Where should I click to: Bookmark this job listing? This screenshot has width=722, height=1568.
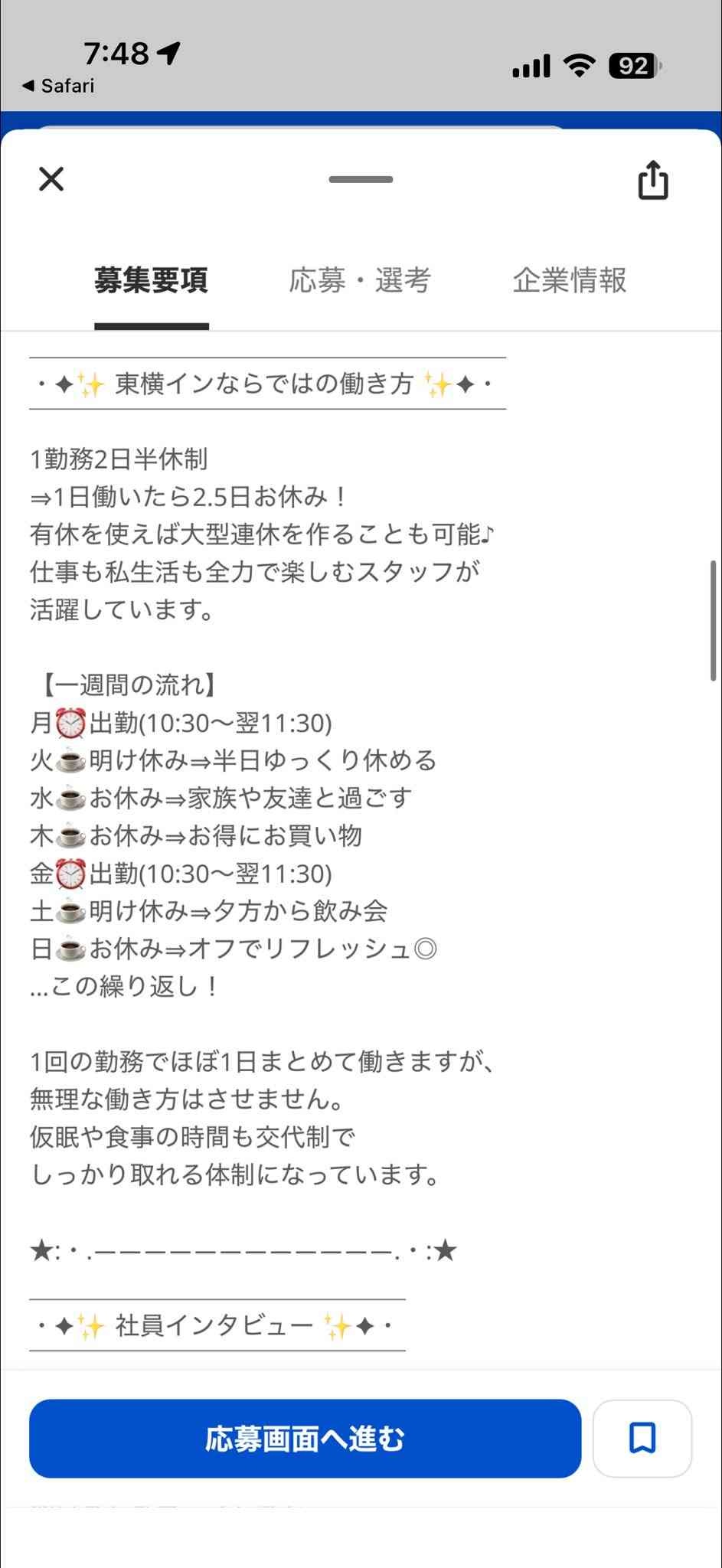pos(642,1439)
